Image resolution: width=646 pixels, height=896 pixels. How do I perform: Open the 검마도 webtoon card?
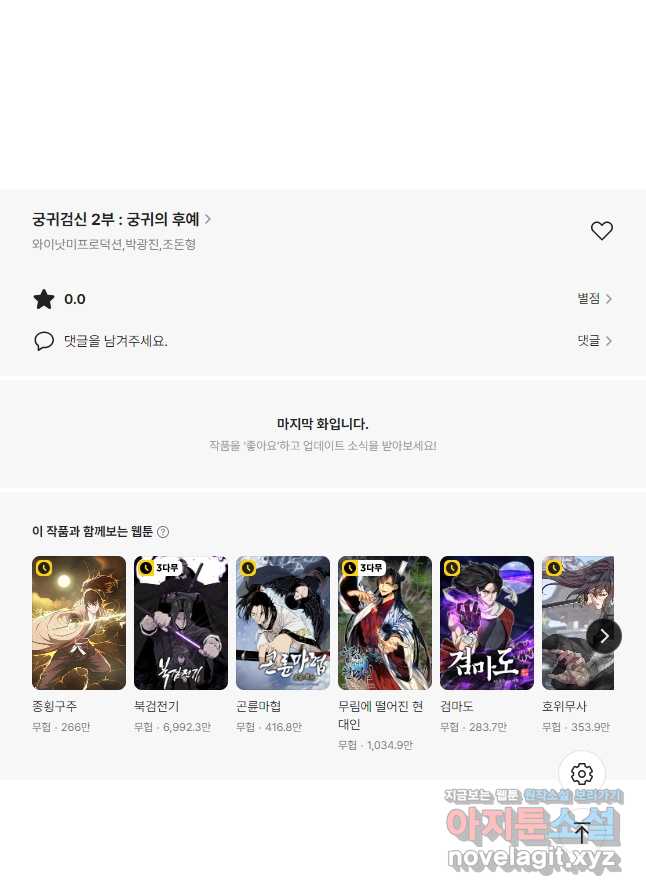coord(487,623)
